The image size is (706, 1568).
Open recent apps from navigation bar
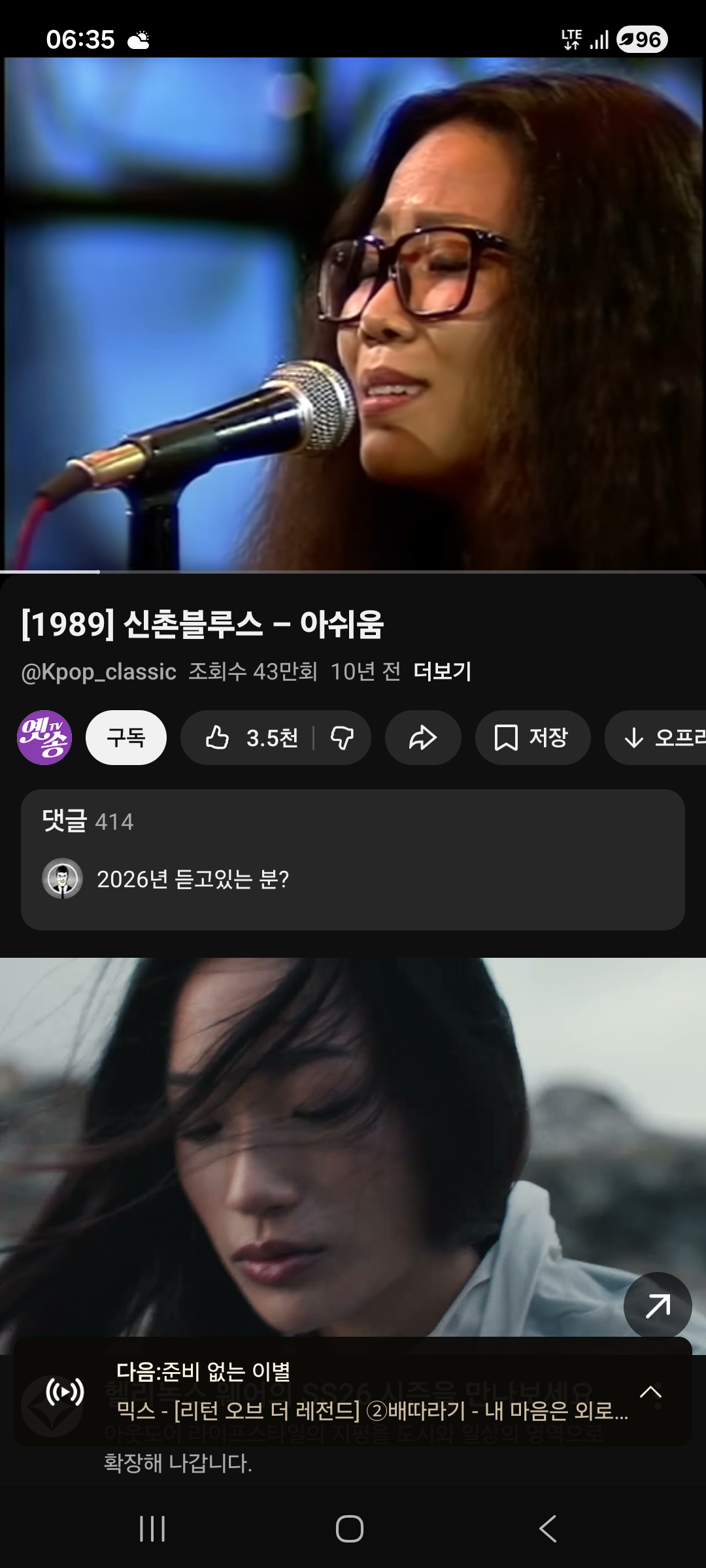pyautogui.click(x=152, y=1529)
